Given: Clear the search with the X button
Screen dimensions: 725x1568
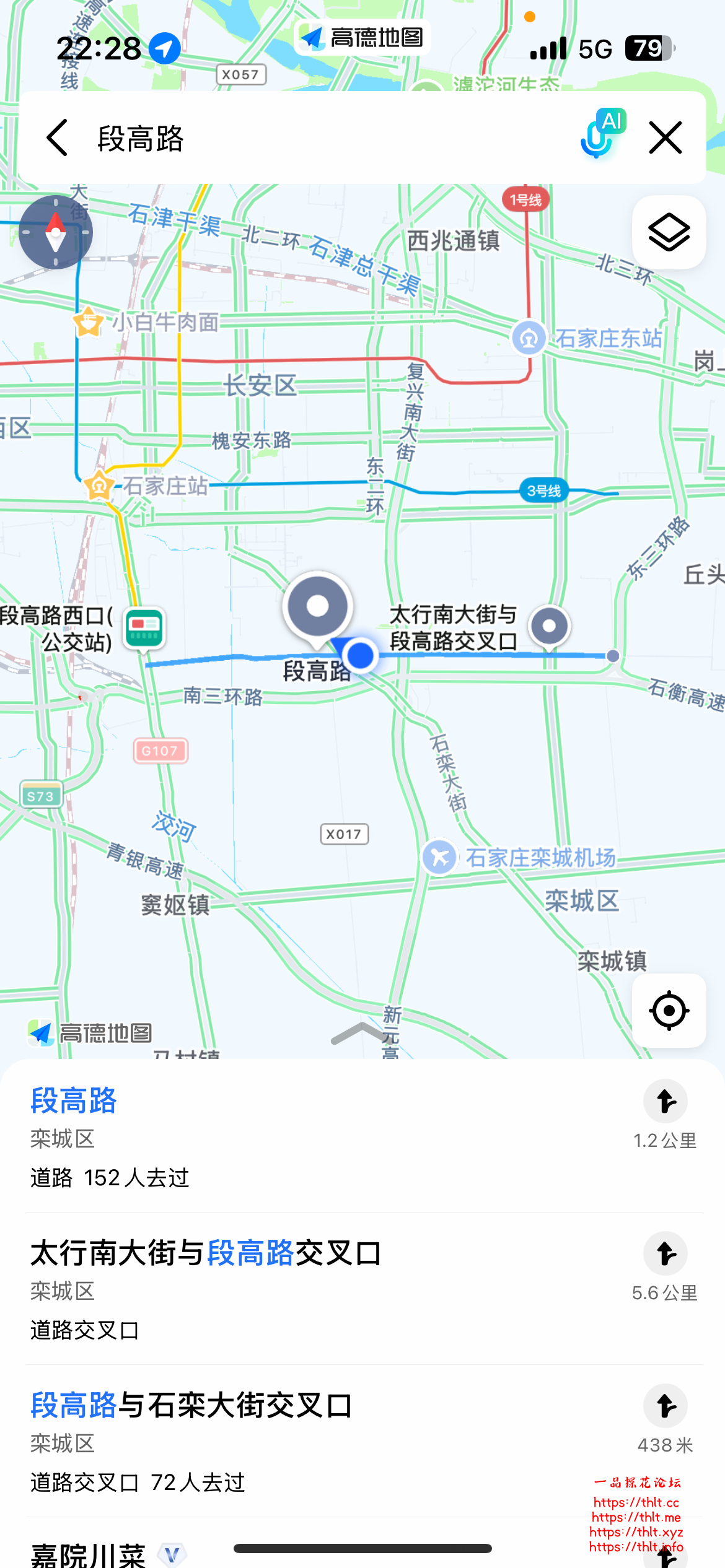Looking at the screenshot, I should (665, 138).
